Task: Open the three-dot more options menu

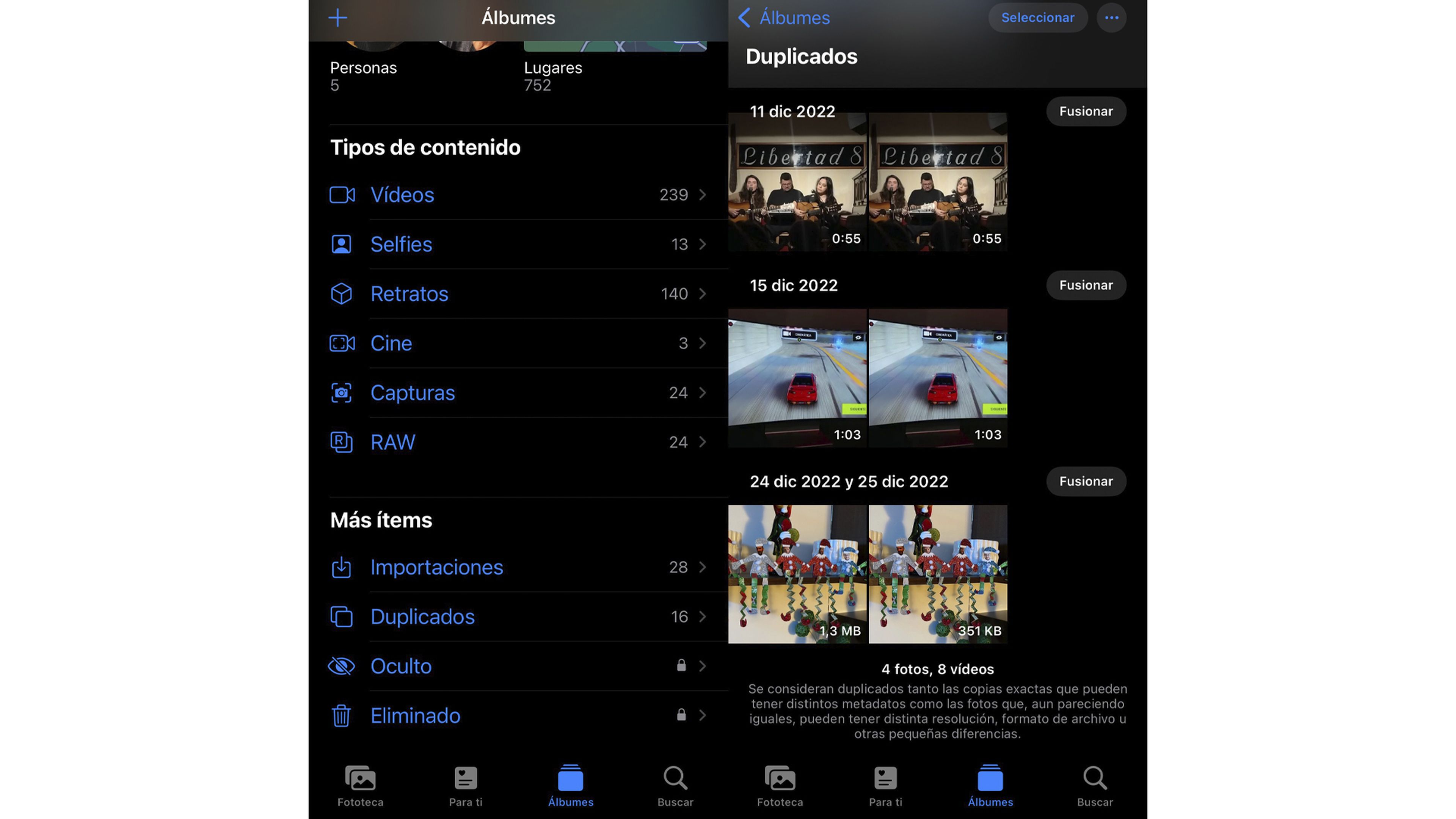Action: pos(1111,17)
